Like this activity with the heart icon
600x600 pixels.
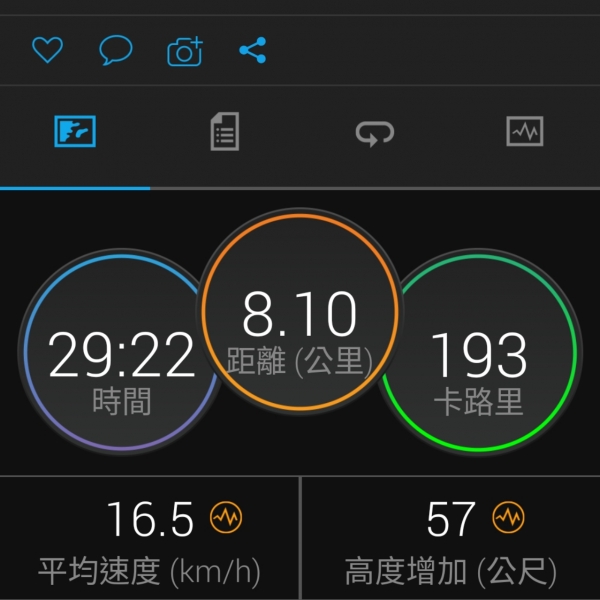[x=47, y=50]
